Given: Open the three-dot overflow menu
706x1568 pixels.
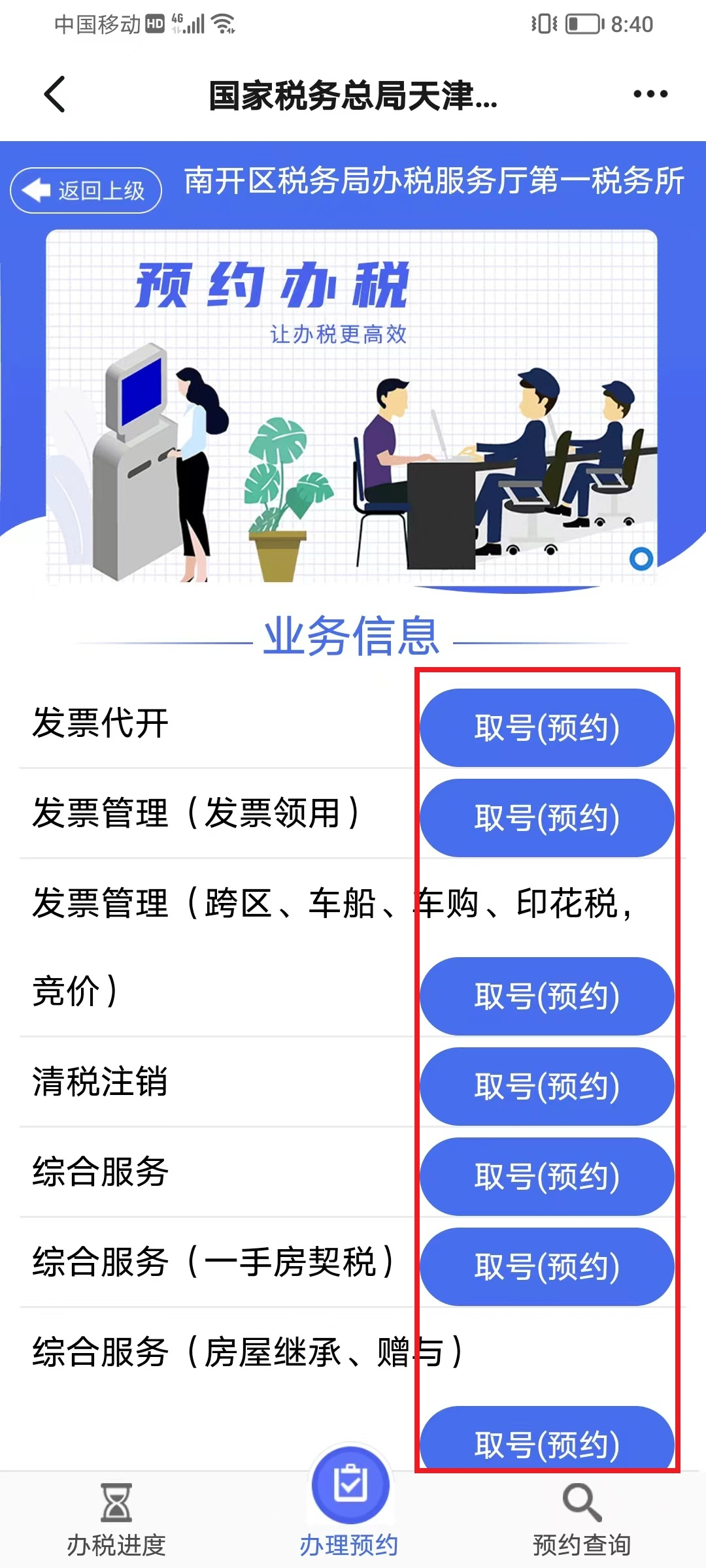Looking at the screenshot, I should pyautogui.click(x=650, y=95).
